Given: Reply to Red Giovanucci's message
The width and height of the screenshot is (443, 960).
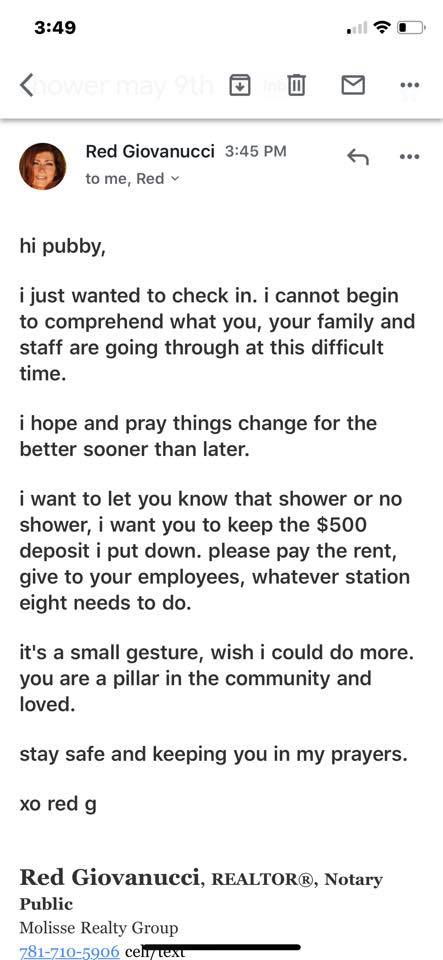Looking at the screenshot, I should [x=358, y=157].
